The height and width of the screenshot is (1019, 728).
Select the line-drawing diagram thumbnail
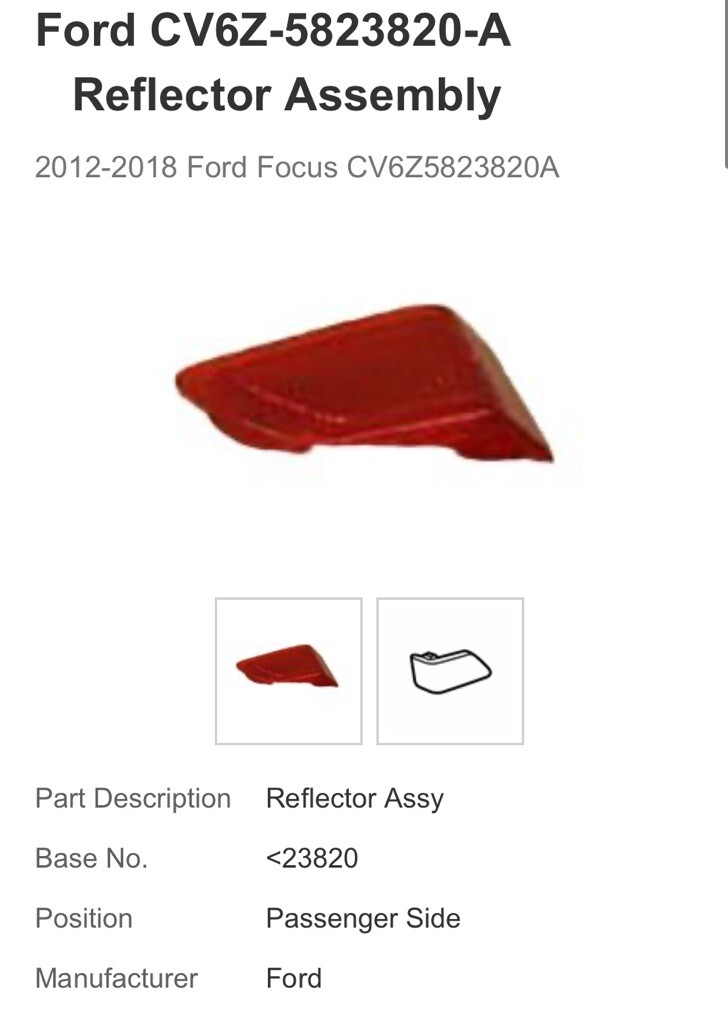coord(450,671)
